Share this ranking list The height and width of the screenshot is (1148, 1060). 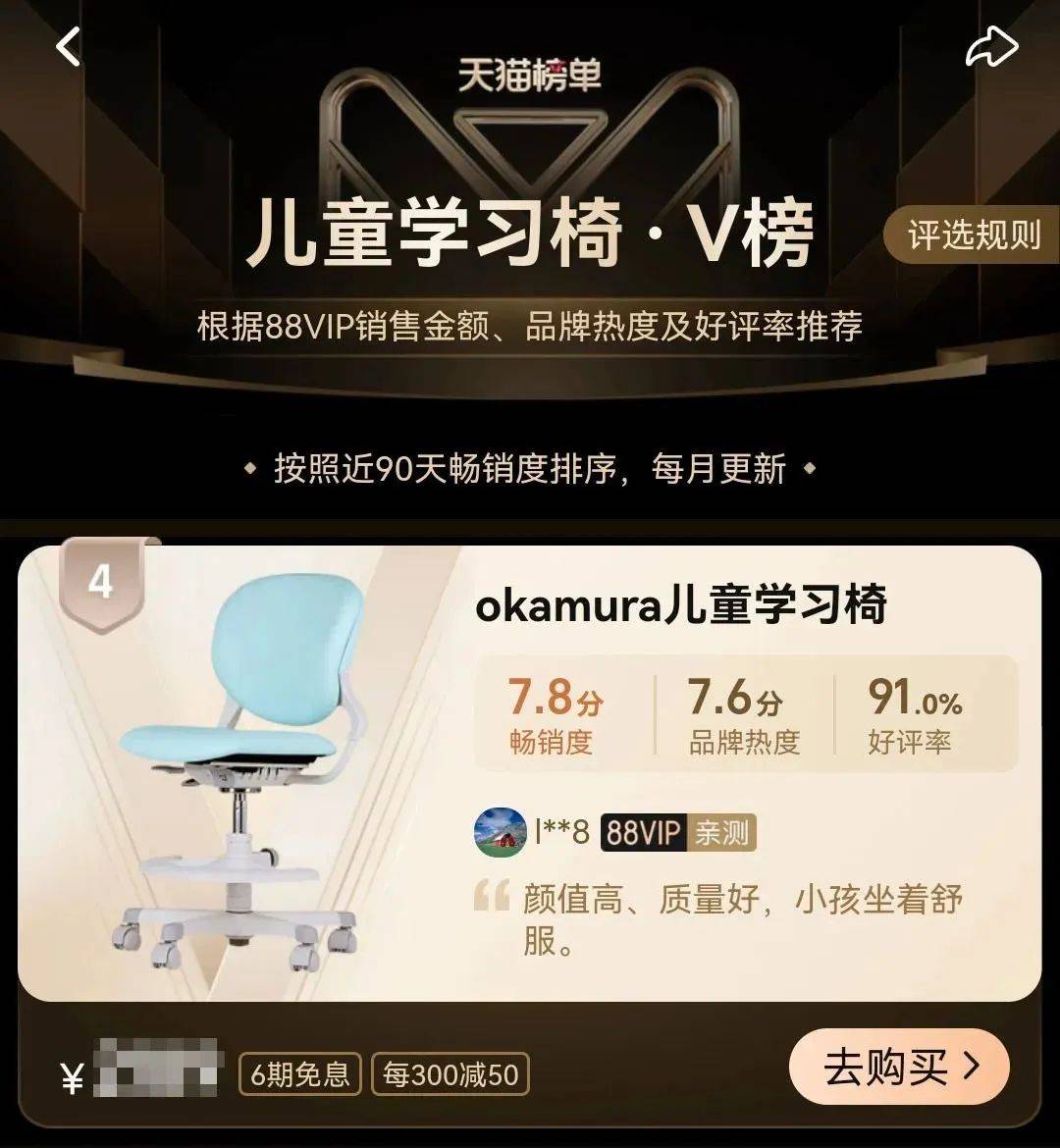991,46
